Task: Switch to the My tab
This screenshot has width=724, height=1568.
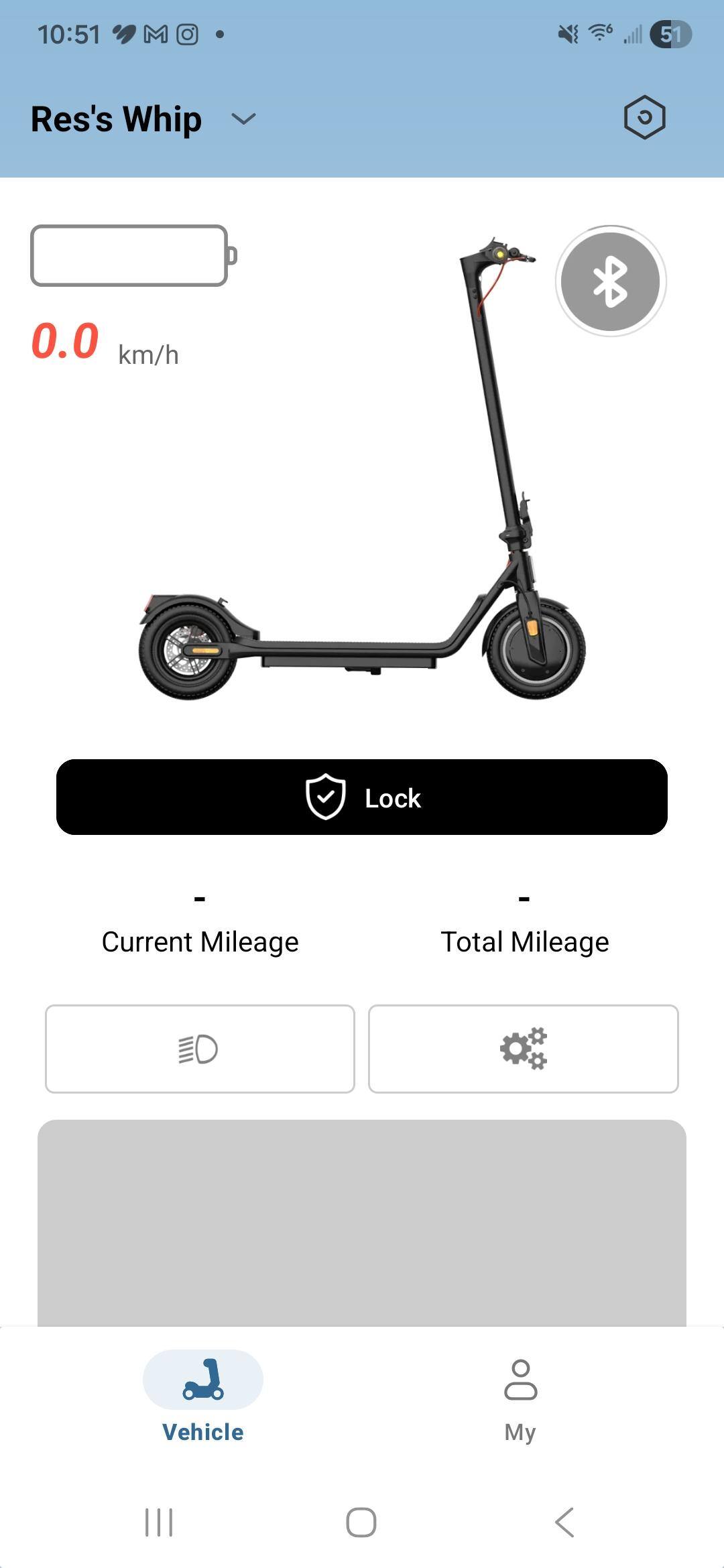Action: click(520, 1397)
